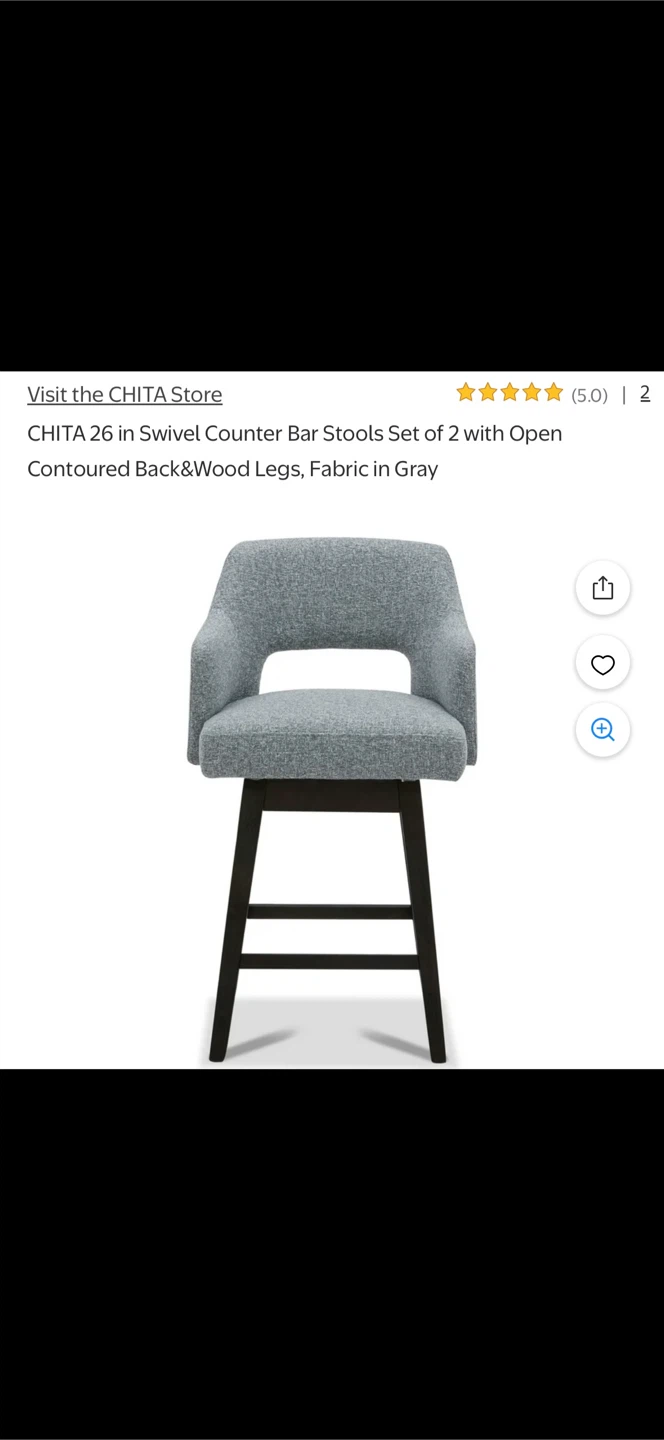The image size is (664, 1440).
Task: Open the 2 reviews link
Action: click(x=645, y=393)
